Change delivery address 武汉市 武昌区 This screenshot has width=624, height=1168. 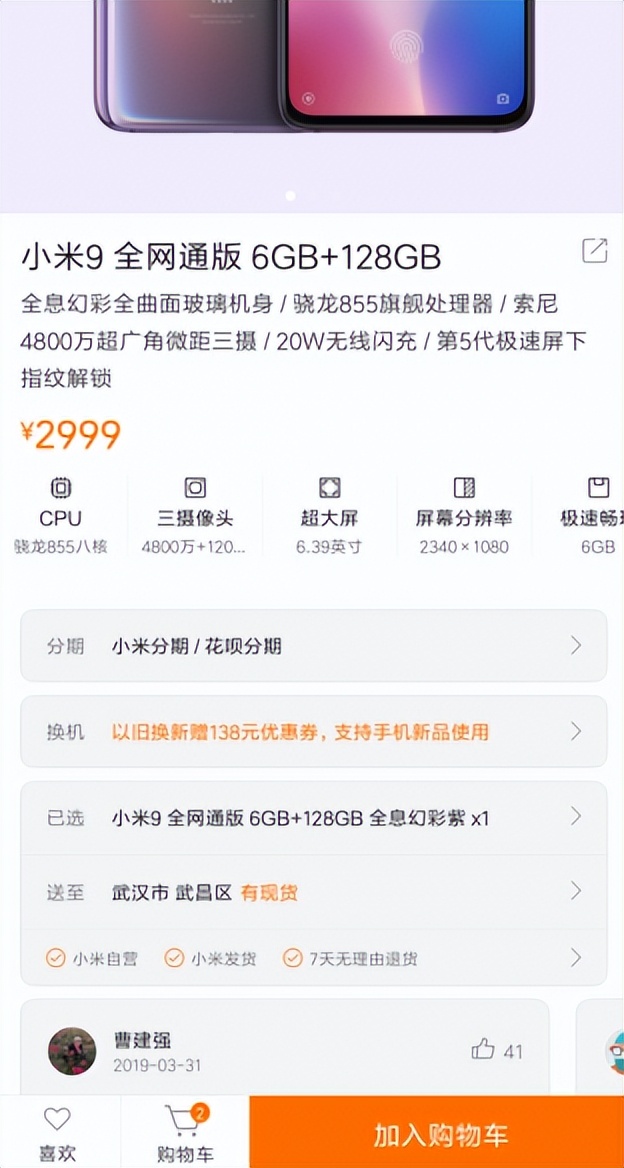pos(313,892)
